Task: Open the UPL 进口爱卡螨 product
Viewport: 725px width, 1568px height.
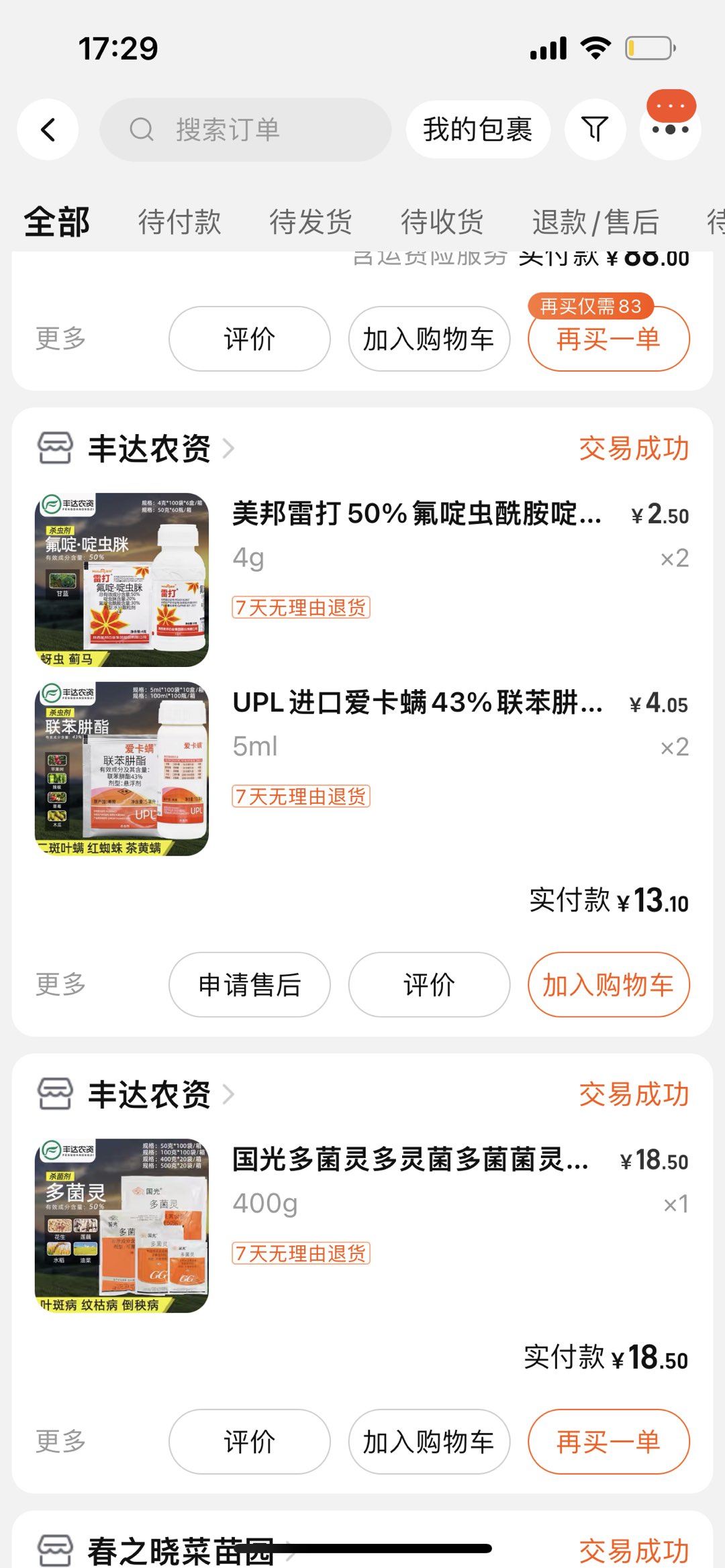Action: (x=416, y=703)
